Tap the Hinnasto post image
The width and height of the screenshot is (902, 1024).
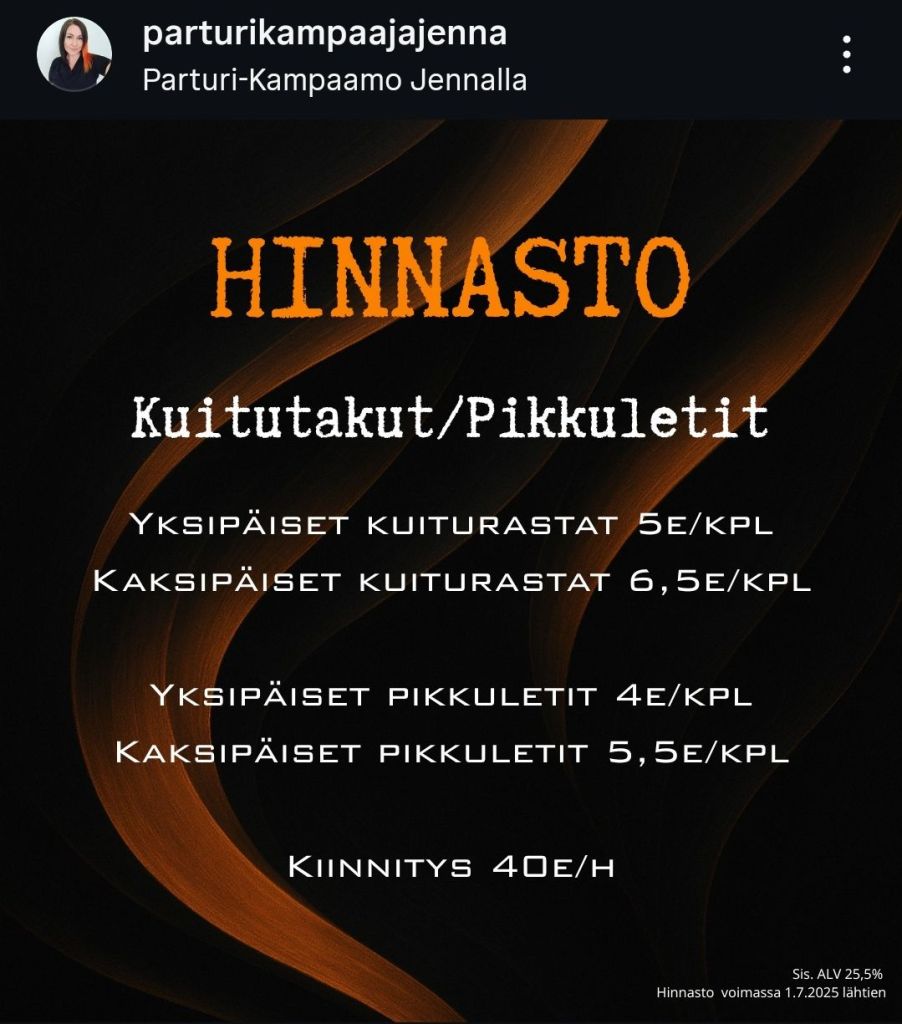(x=451, y=570)
